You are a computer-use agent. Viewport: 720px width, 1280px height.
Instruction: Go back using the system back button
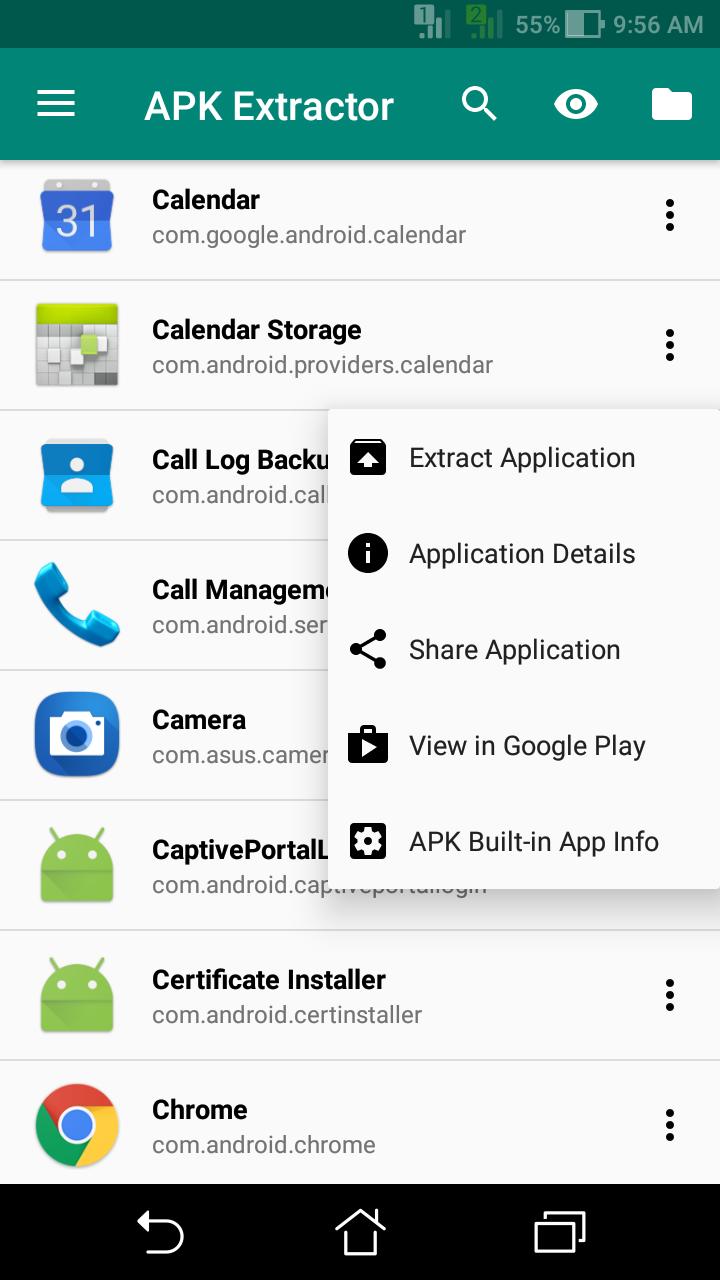click(160, 1232)
